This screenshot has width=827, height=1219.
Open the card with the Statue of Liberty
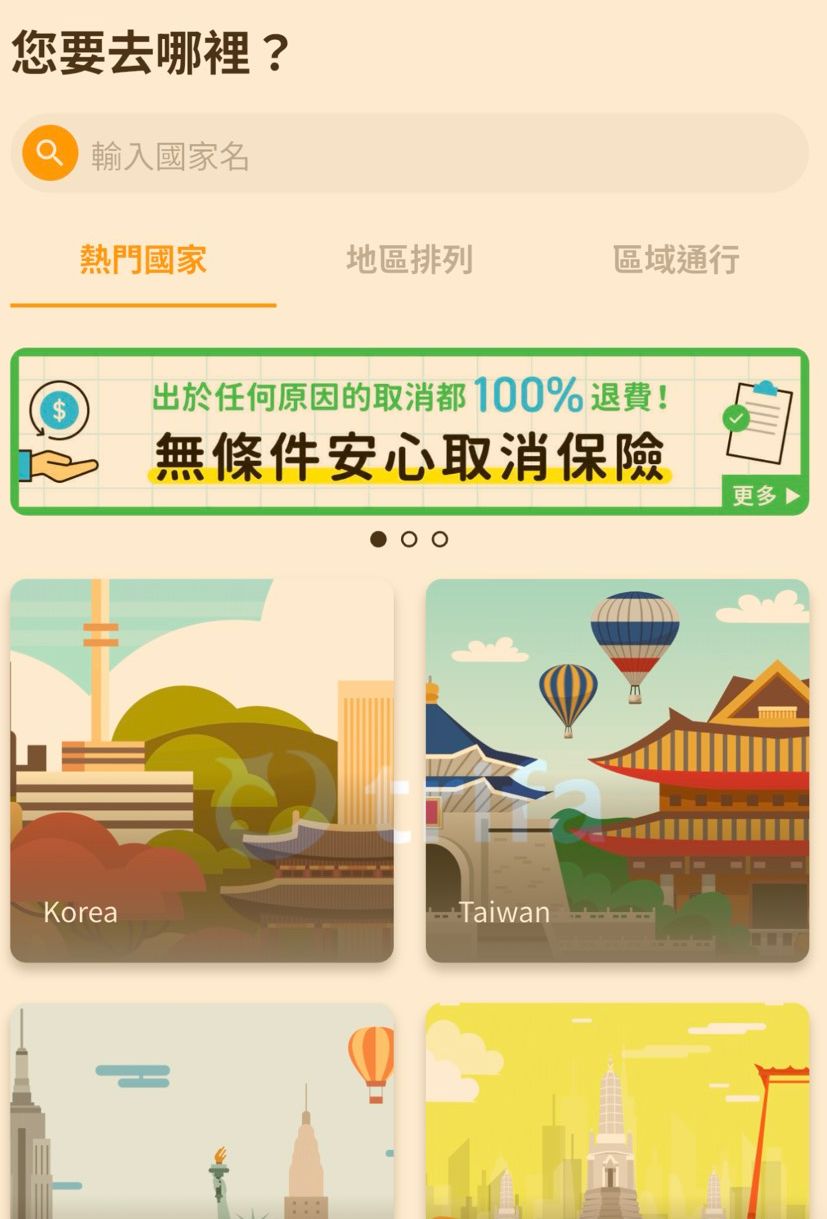point(202,1110)
